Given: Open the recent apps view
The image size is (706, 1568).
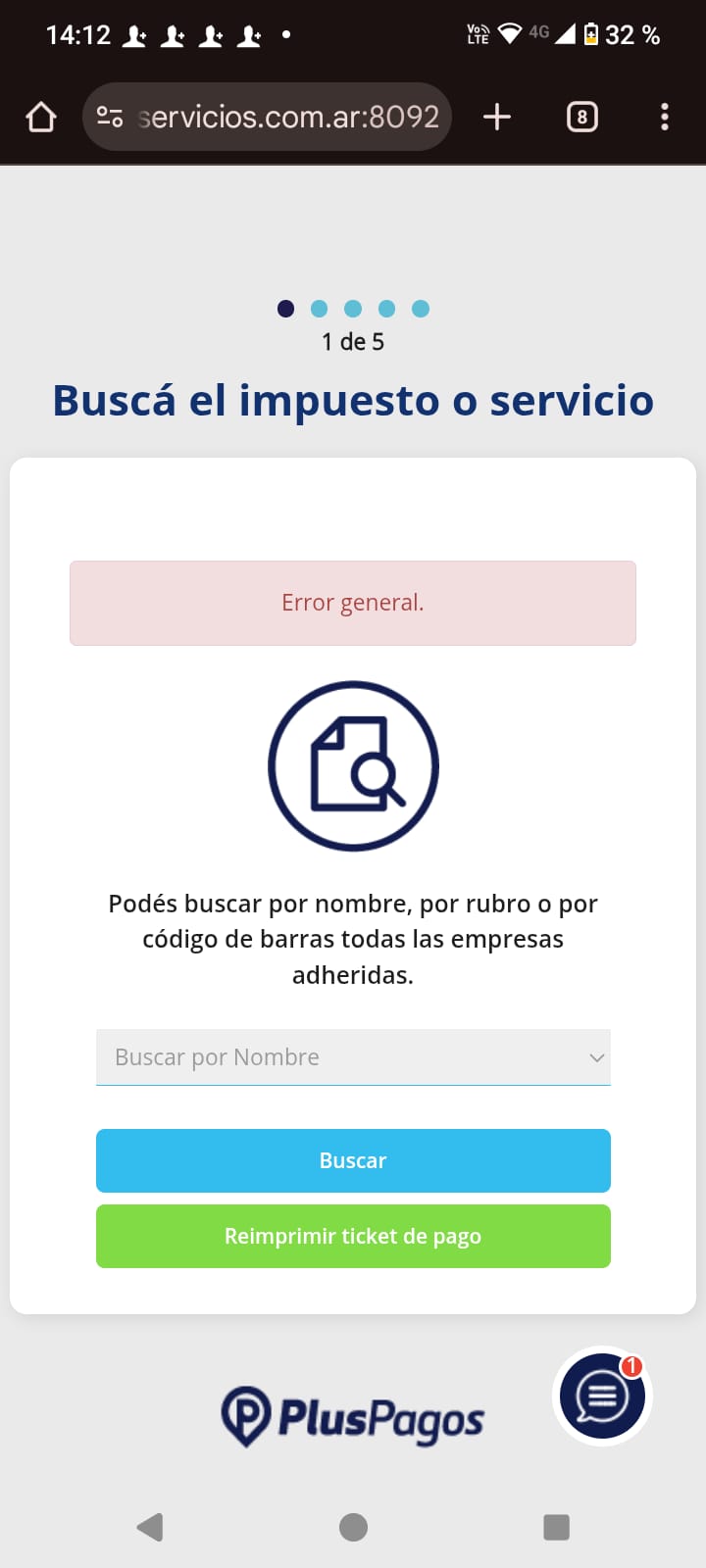Looking at the screenshot, I should pos(556,1527).
